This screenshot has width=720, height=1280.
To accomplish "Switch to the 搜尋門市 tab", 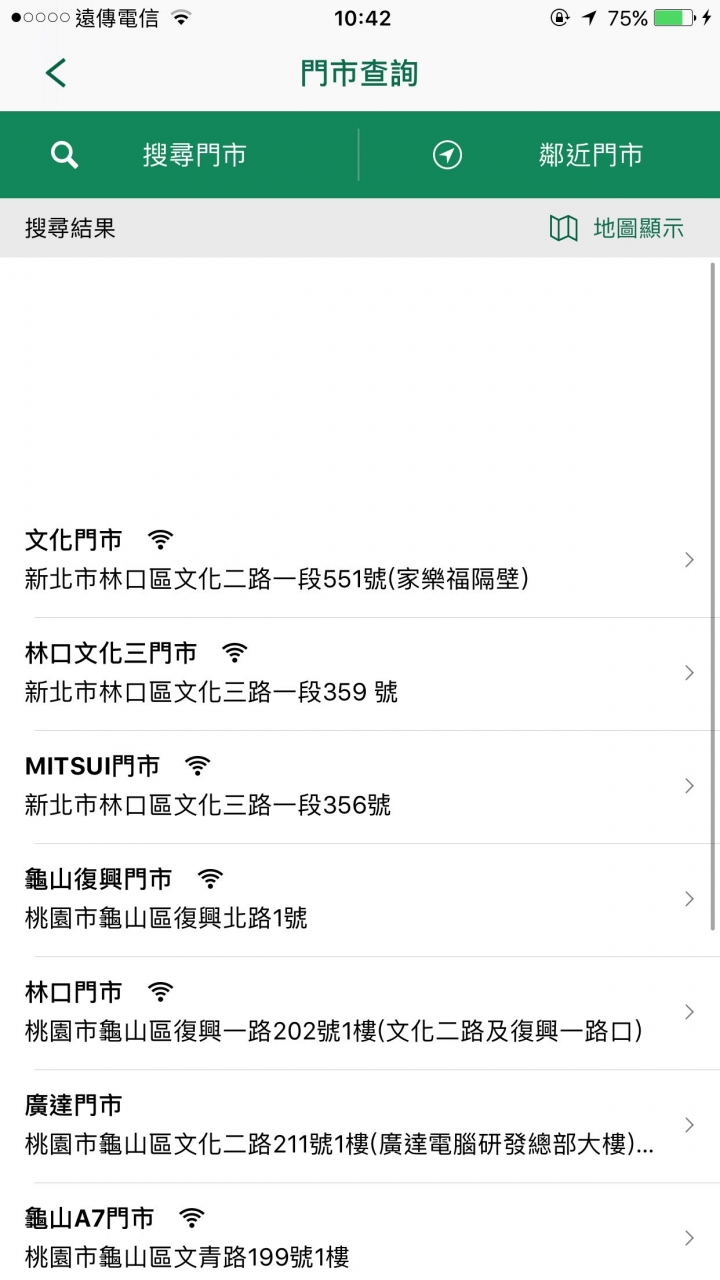I will pos(180,155).
